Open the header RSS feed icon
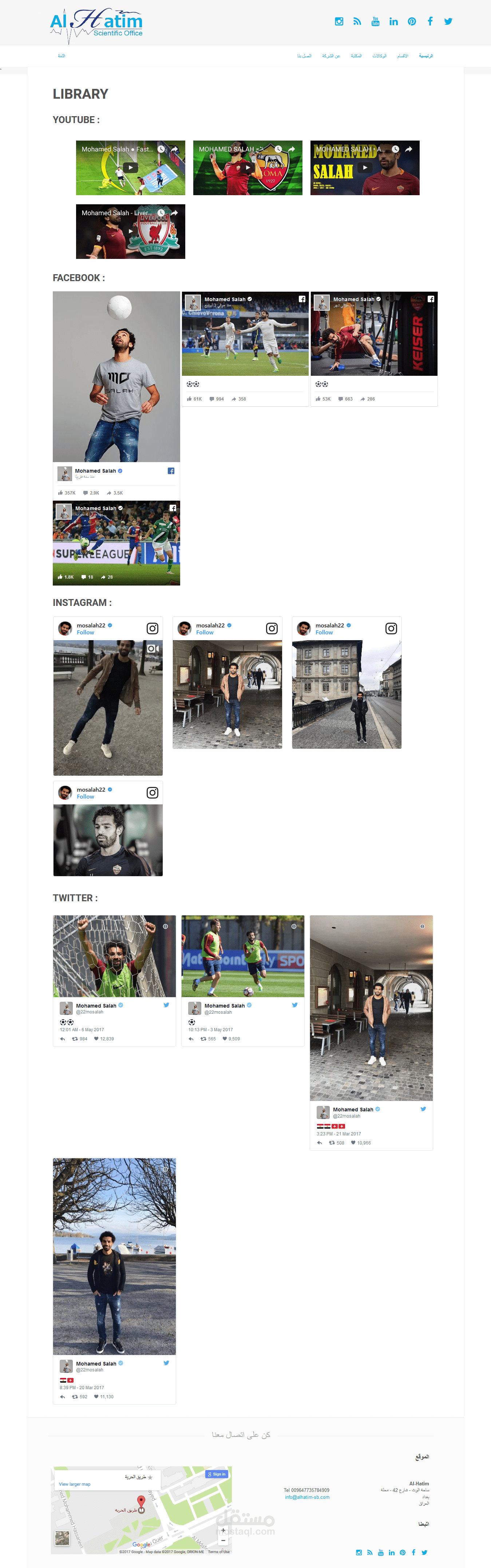Viewport: 491px width, 1568px height. coord(357,21)
